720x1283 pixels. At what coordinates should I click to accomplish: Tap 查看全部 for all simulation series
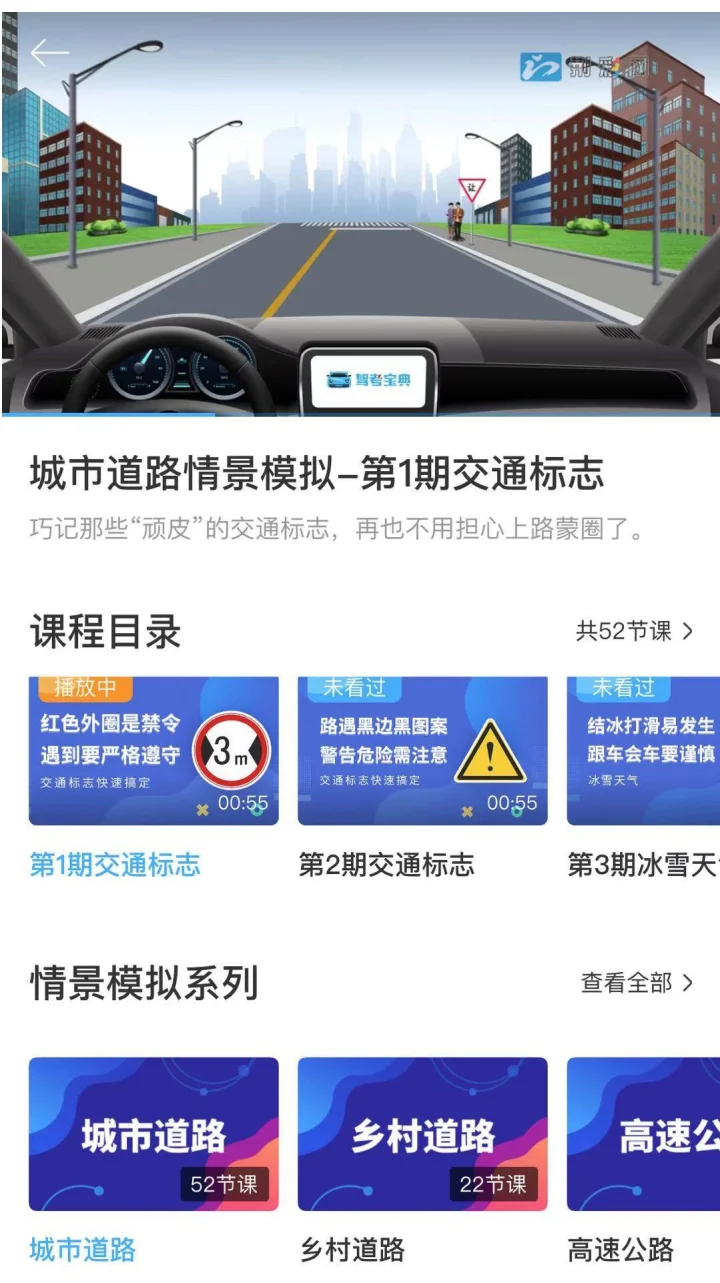pyautogui.click(x=637, y=983)
